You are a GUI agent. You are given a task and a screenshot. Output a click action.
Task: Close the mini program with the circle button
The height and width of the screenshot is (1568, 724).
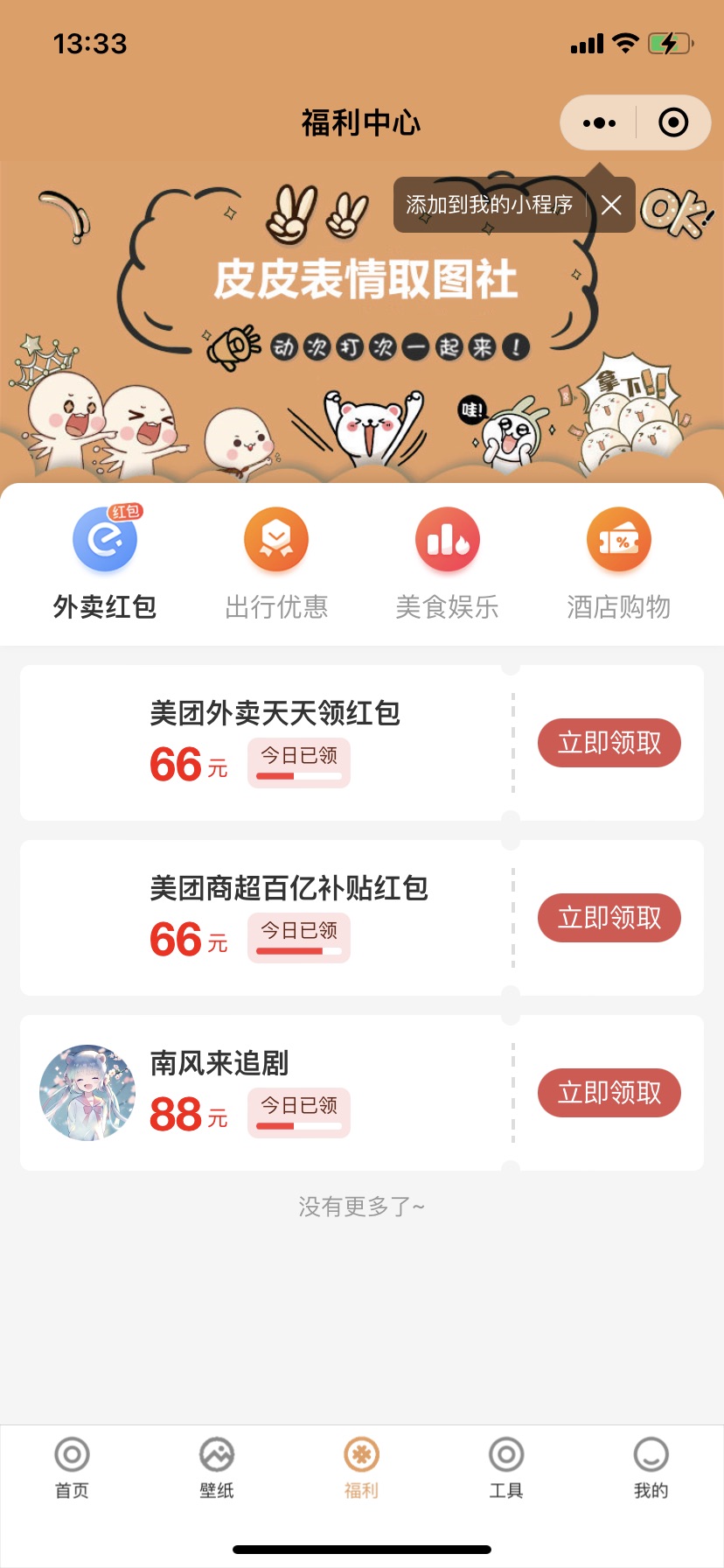(x=672, y=123)
